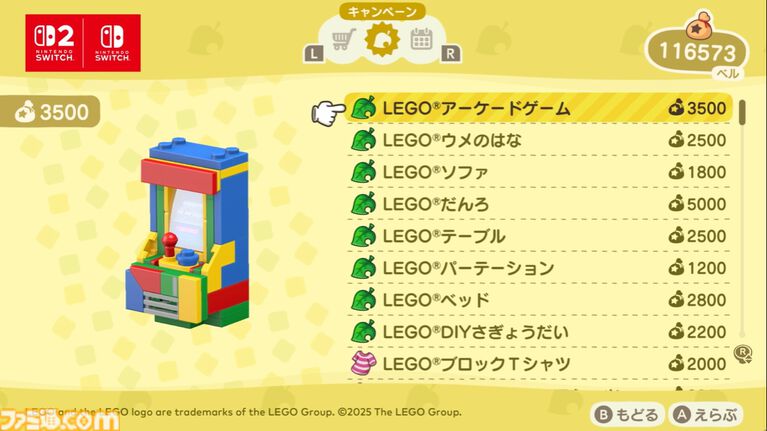This screenshot has height=431, width=767.
Task: Open the LEGO テーブル item
Action: tap(540, 237)
